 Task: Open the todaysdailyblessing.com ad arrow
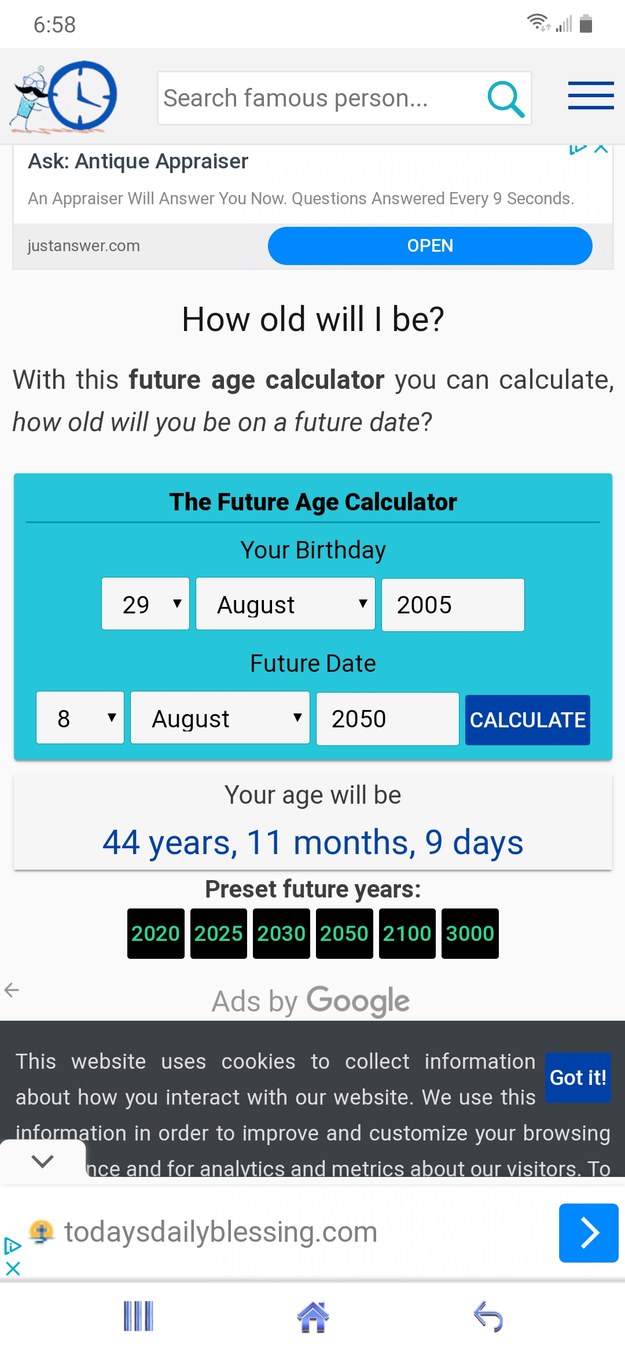point(589,1232)
